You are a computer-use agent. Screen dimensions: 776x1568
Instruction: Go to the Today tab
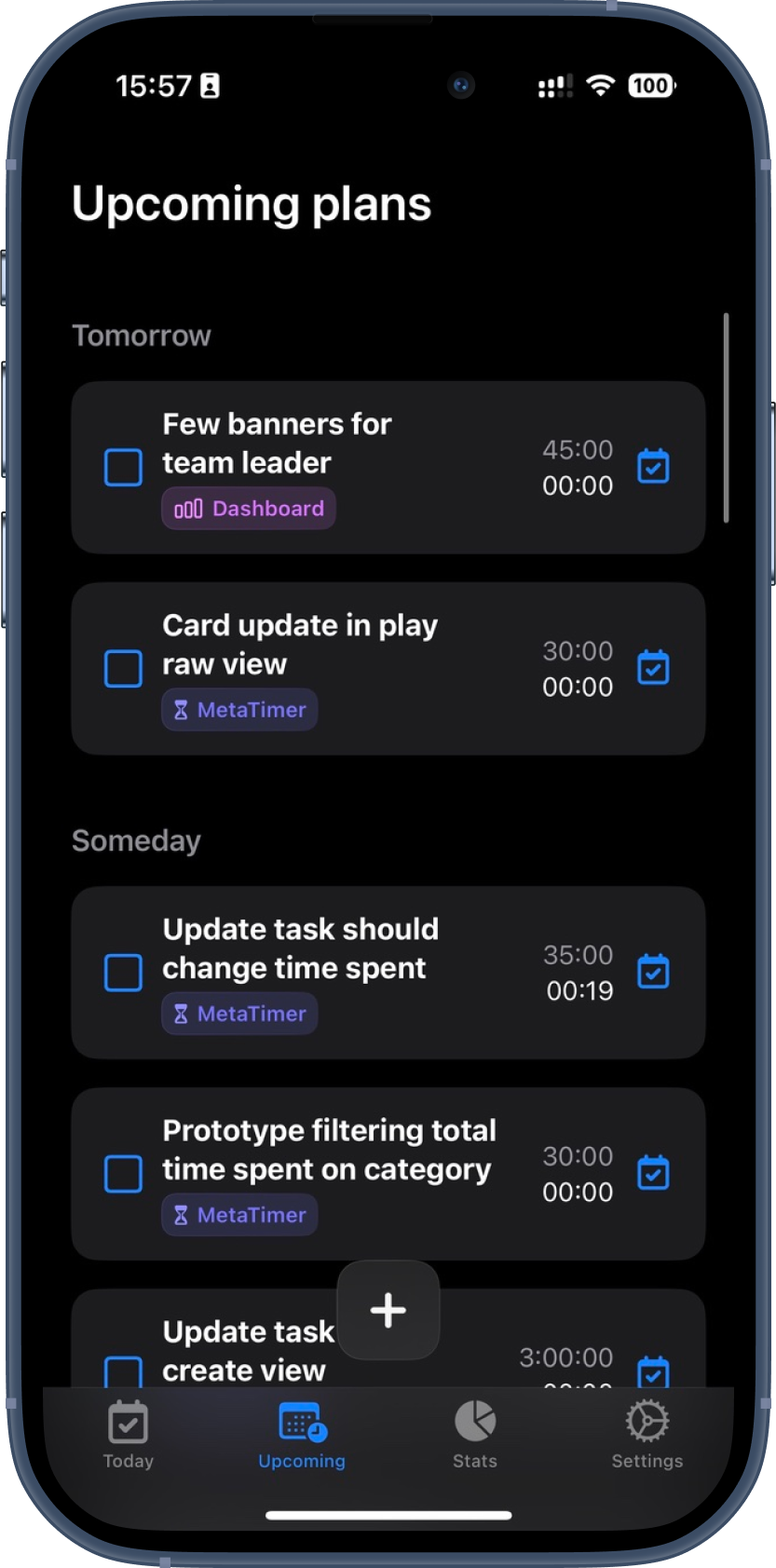click(x=128, y=1435)
